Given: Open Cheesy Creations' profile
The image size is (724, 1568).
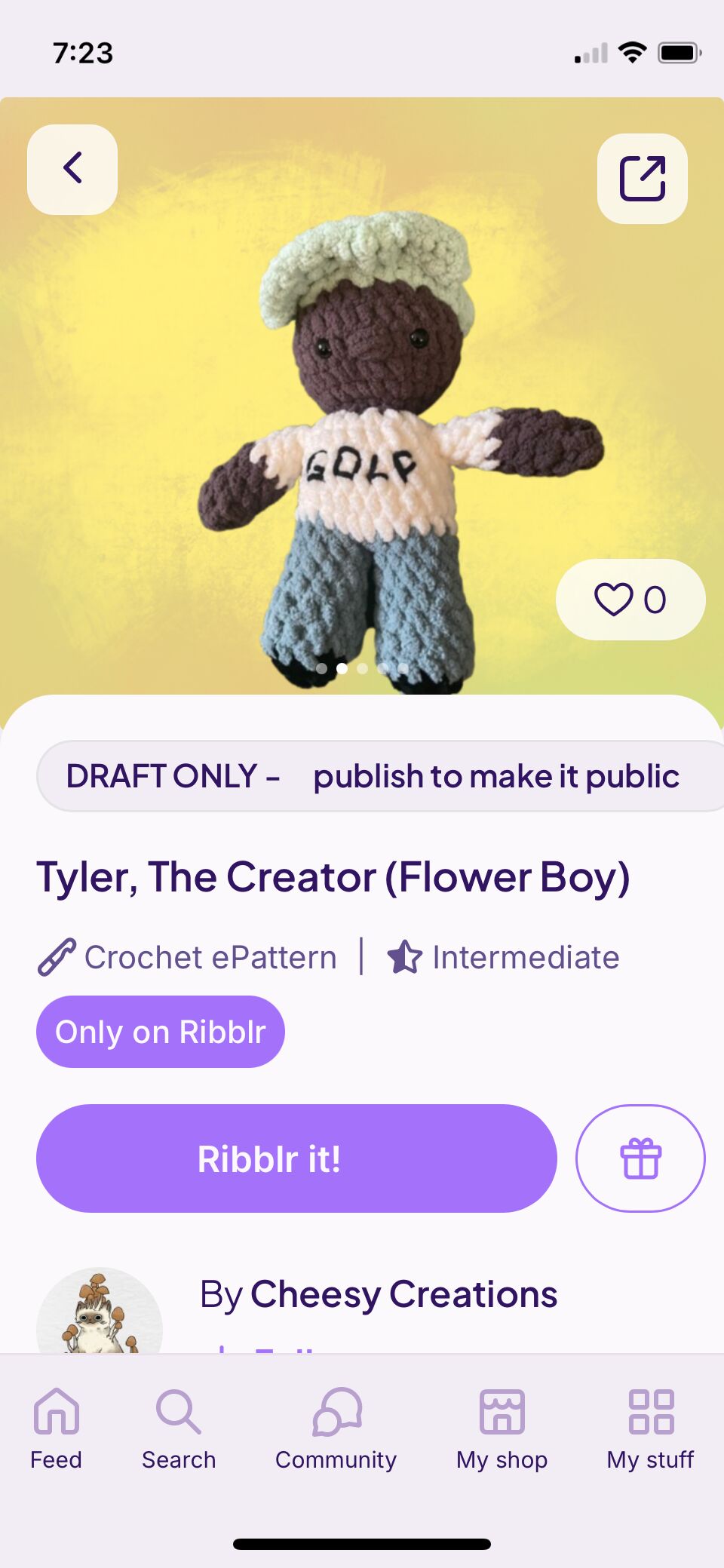Looking at the screenshot, I should point(403,1294).
